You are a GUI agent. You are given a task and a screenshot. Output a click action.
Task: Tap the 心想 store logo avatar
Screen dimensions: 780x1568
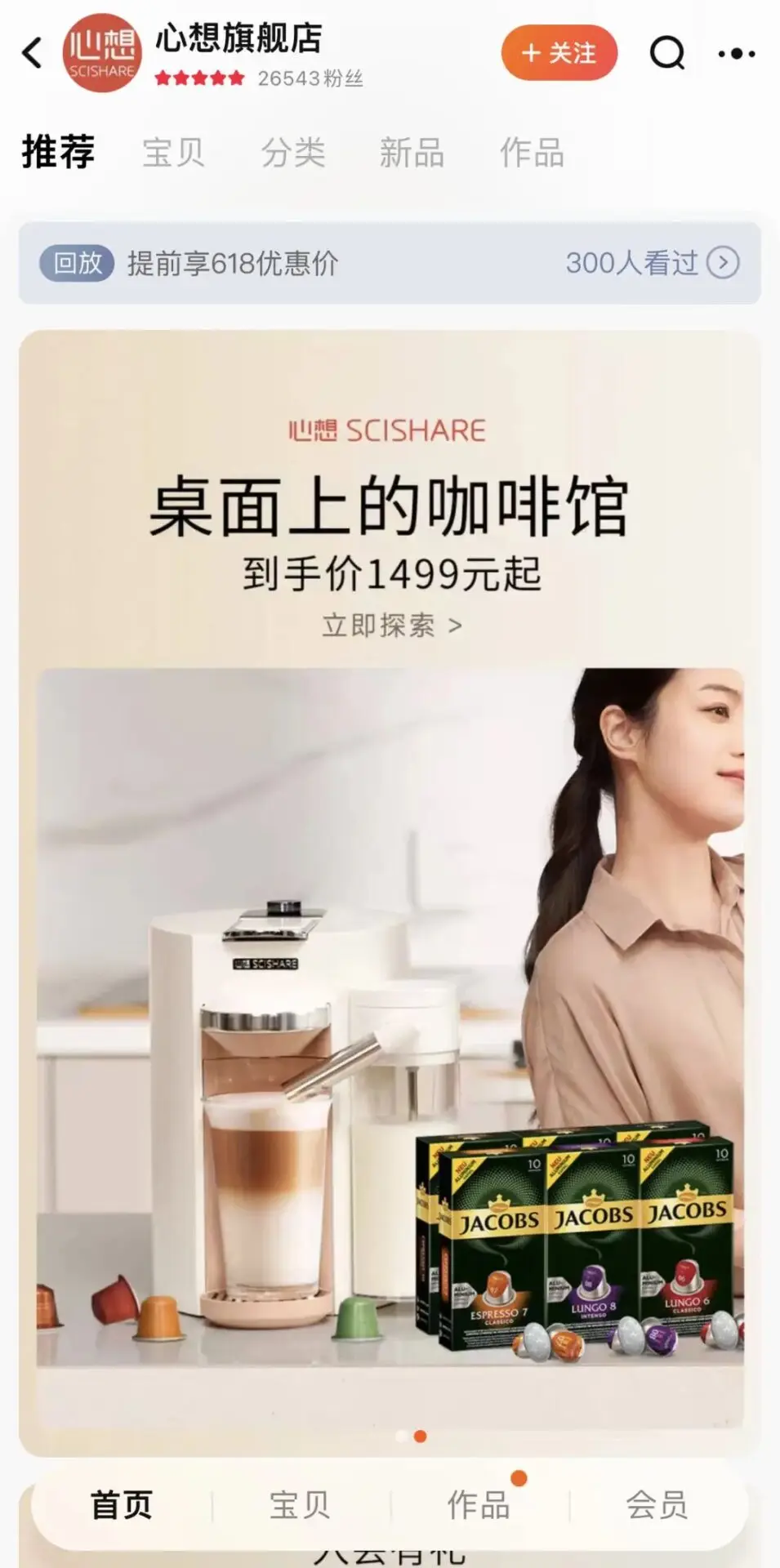[102, 54]
